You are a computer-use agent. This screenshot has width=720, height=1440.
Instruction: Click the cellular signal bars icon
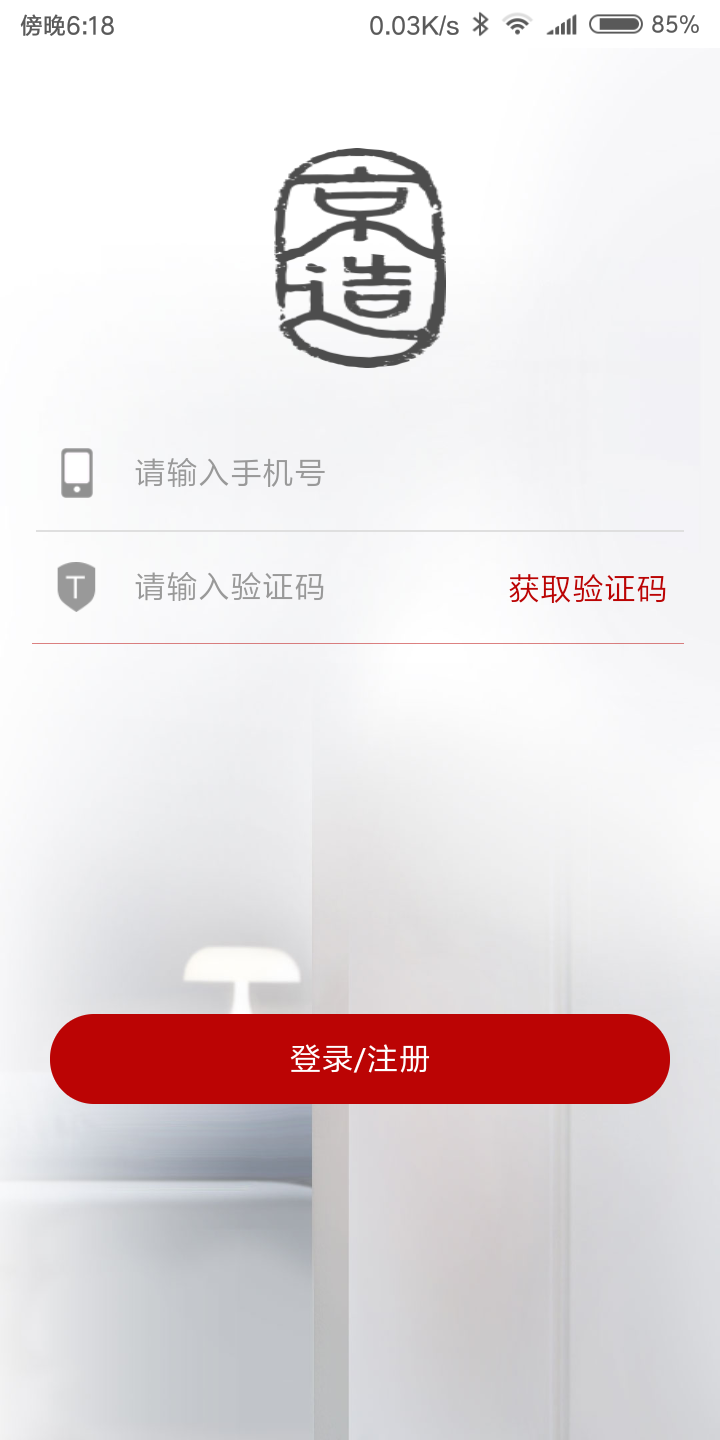[560, 23]
